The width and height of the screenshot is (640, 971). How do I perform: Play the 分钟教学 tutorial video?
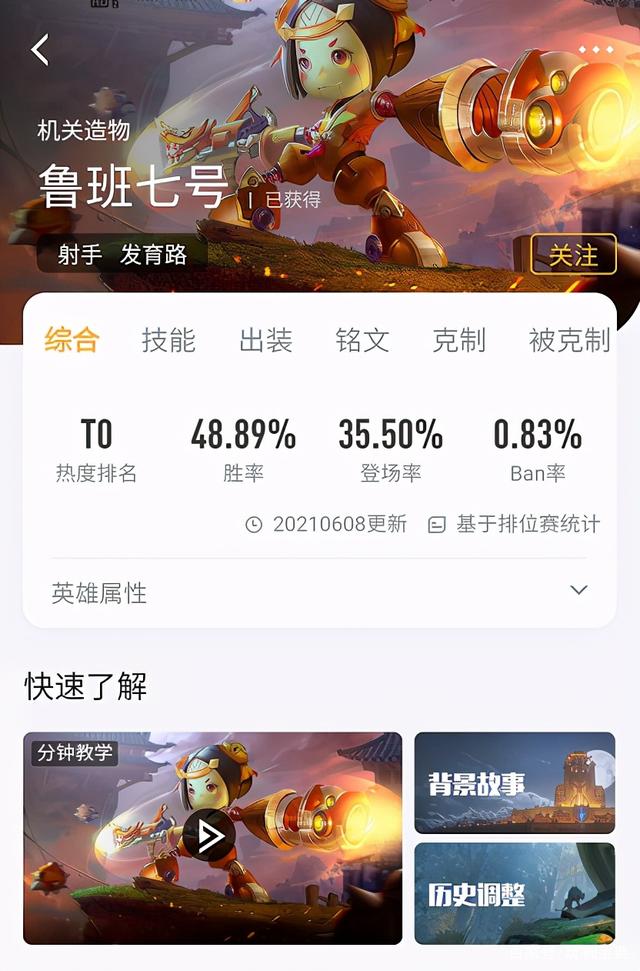pyautogui.click(x=209, y=836)
